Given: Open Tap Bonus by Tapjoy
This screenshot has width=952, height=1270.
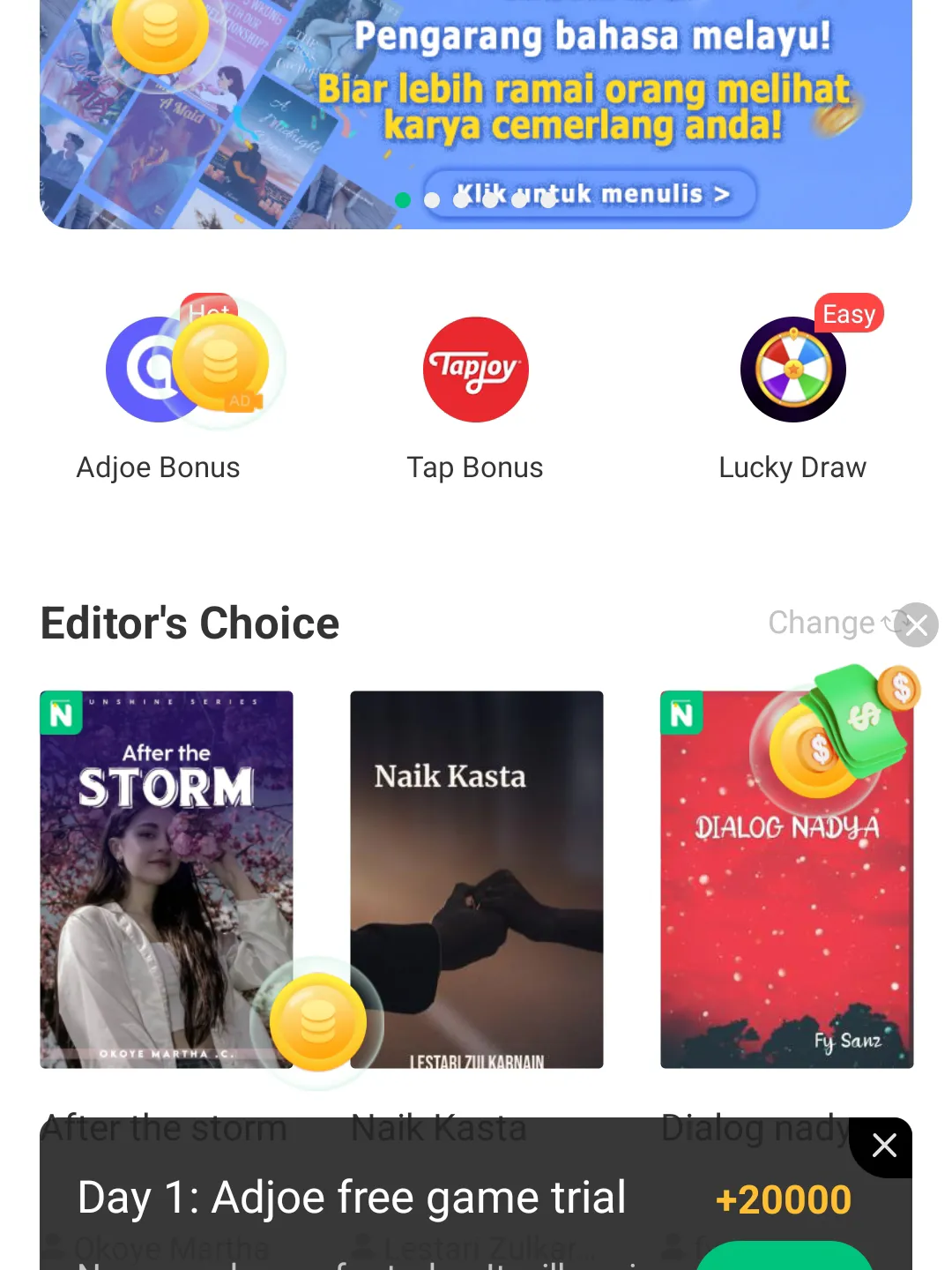Looking at the screenshot, I should 476,370.
